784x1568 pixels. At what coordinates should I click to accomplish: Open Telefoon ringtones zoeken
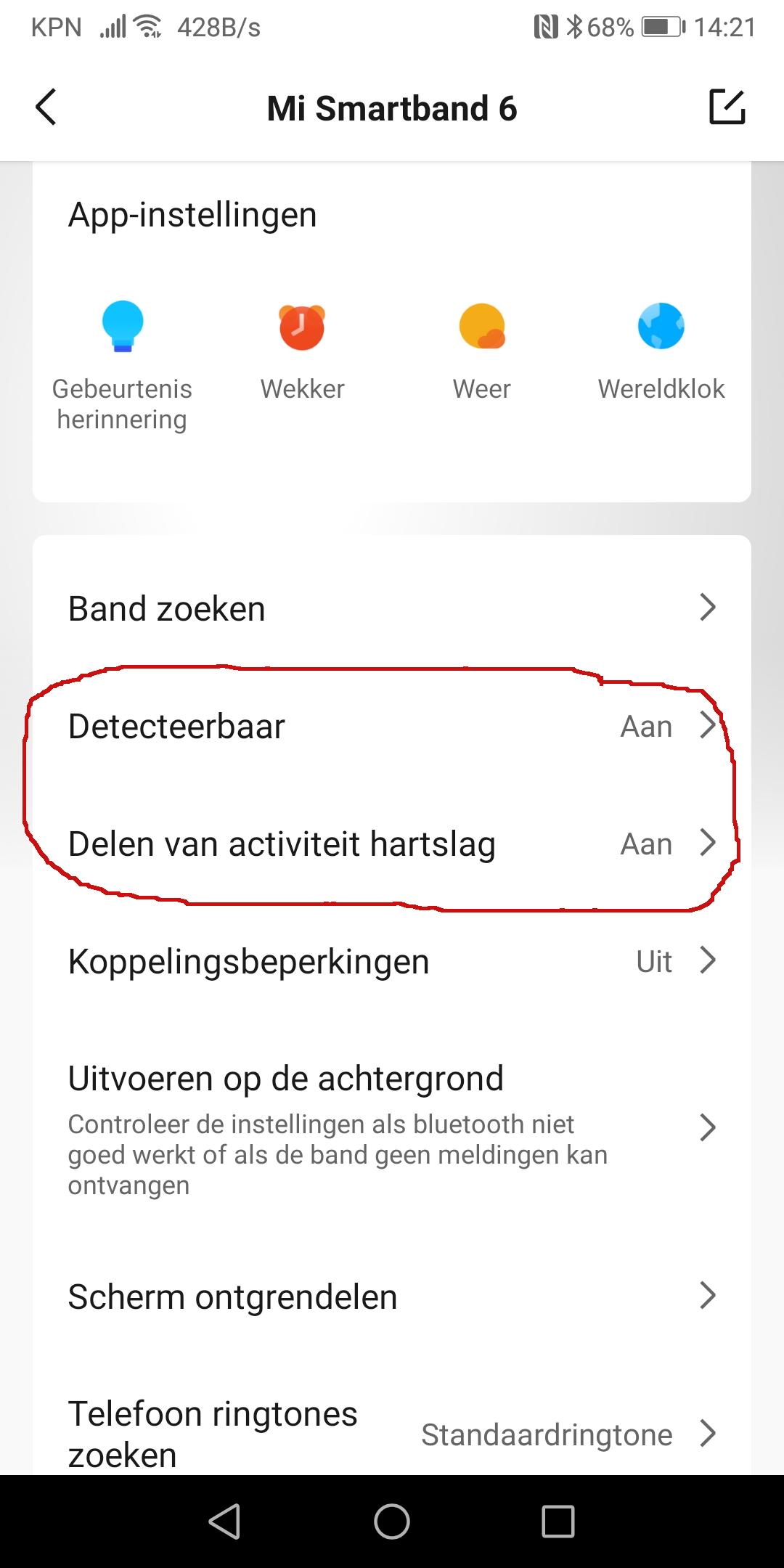[392, 1434]
